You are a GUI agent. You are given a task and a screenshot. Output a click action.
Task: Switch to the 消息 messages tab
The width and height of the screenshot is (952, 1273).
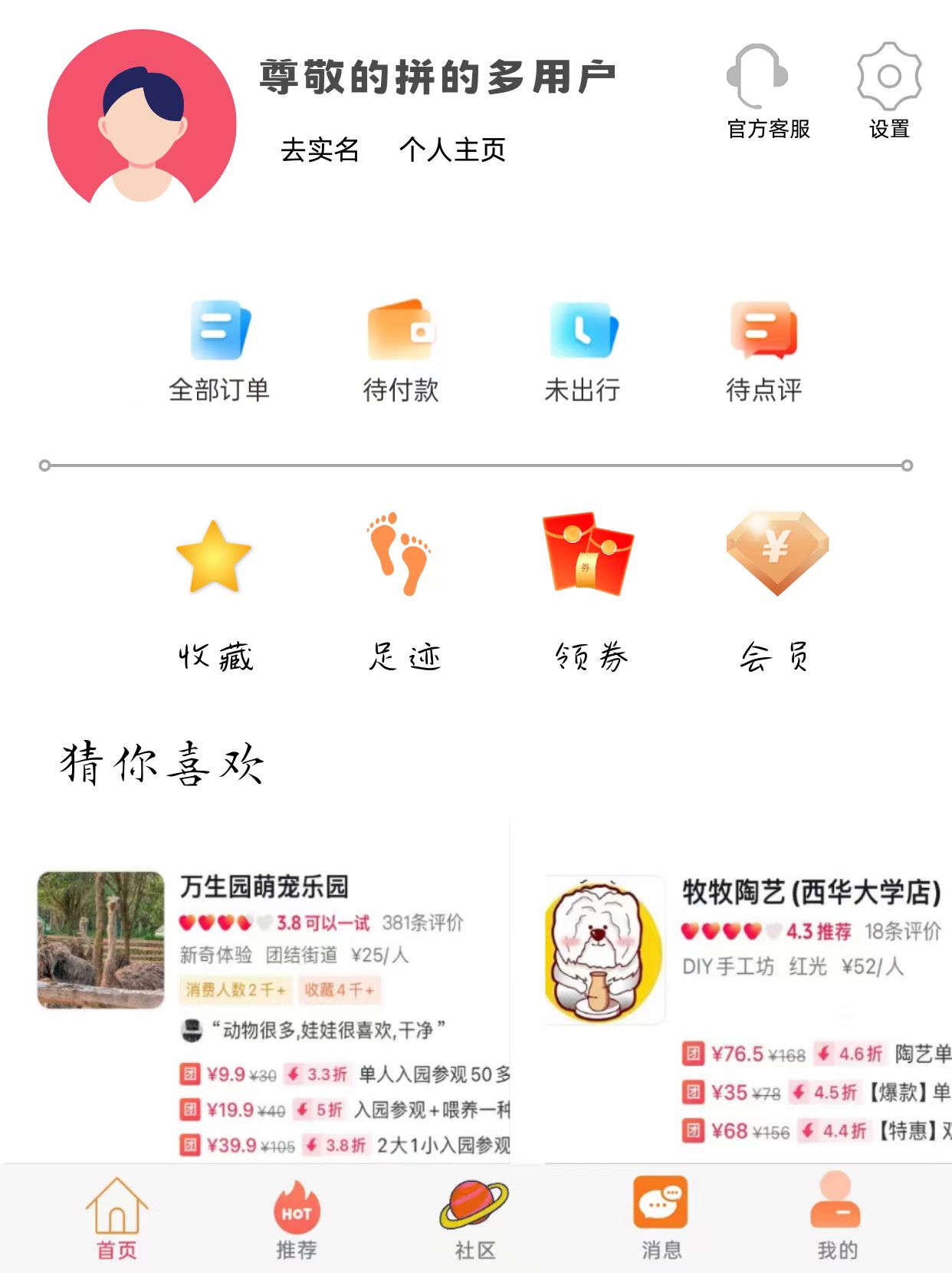coord(661,1219)
